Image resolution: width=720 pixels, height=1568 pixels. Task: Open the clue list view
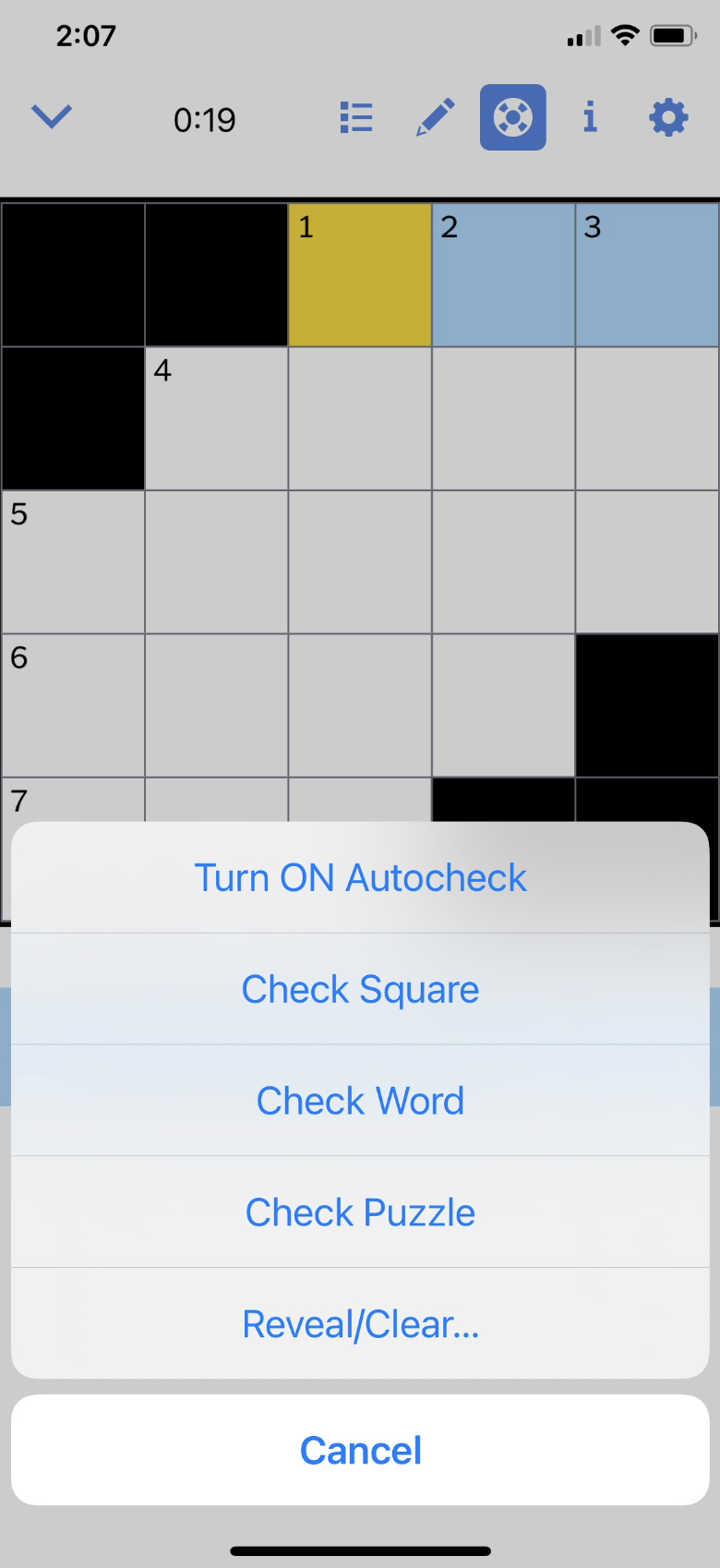356,117
